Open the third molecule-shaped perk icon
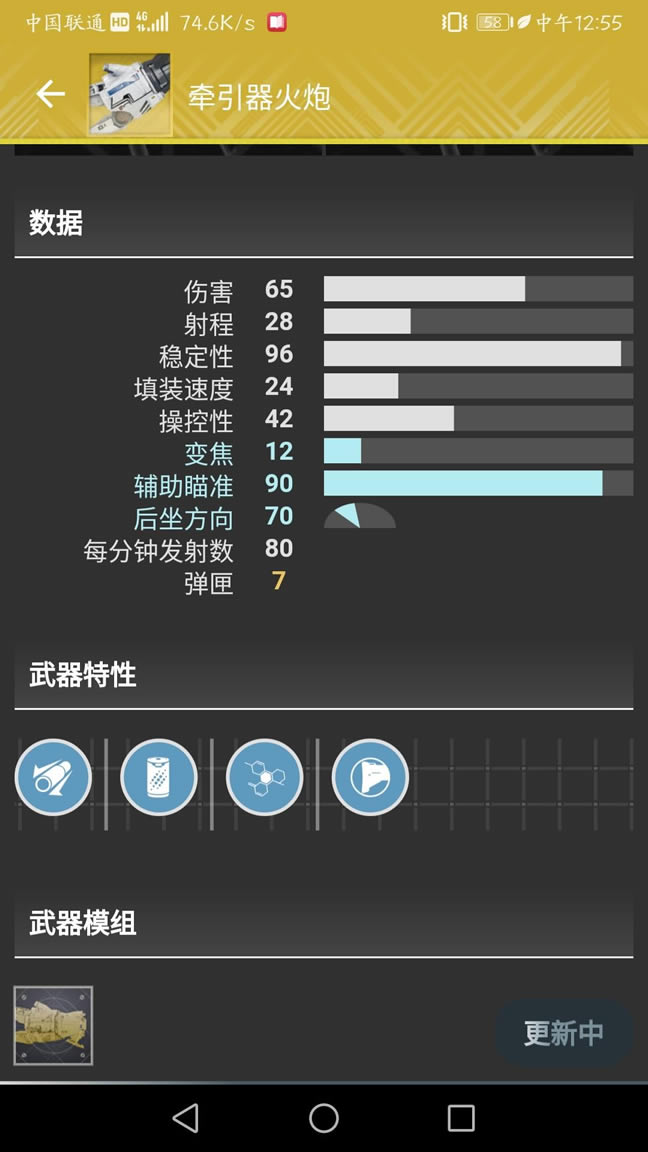Viewport: 648px width, 1152px height. (265, 777)
